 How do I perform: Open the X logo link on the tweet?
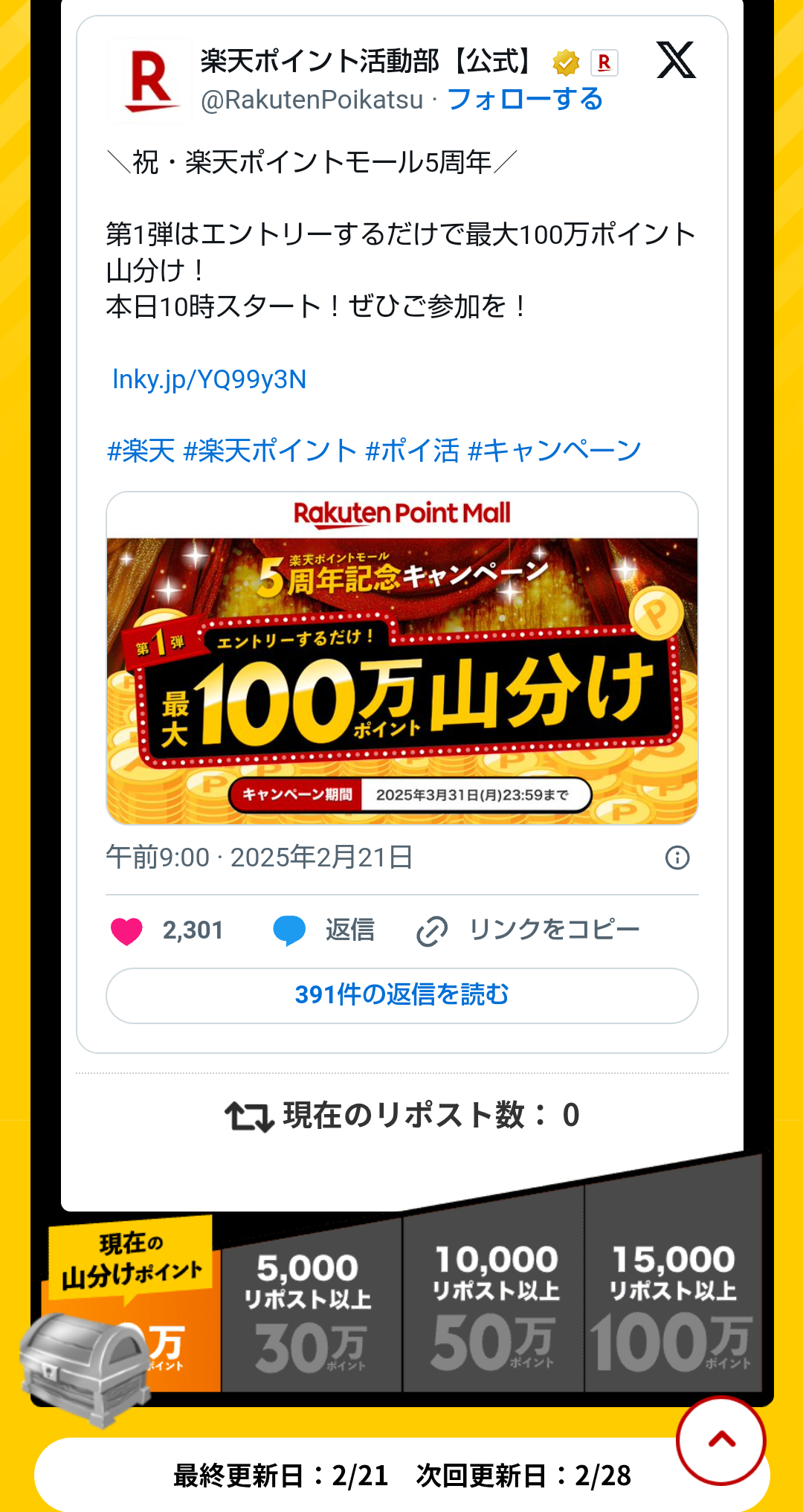pos(676,61)
